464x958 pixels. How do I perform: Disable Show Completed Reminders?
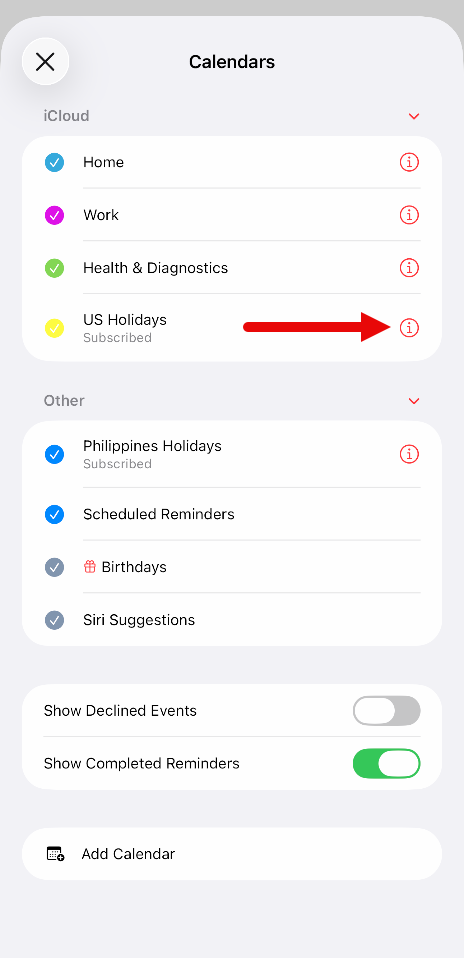point(386,764)
